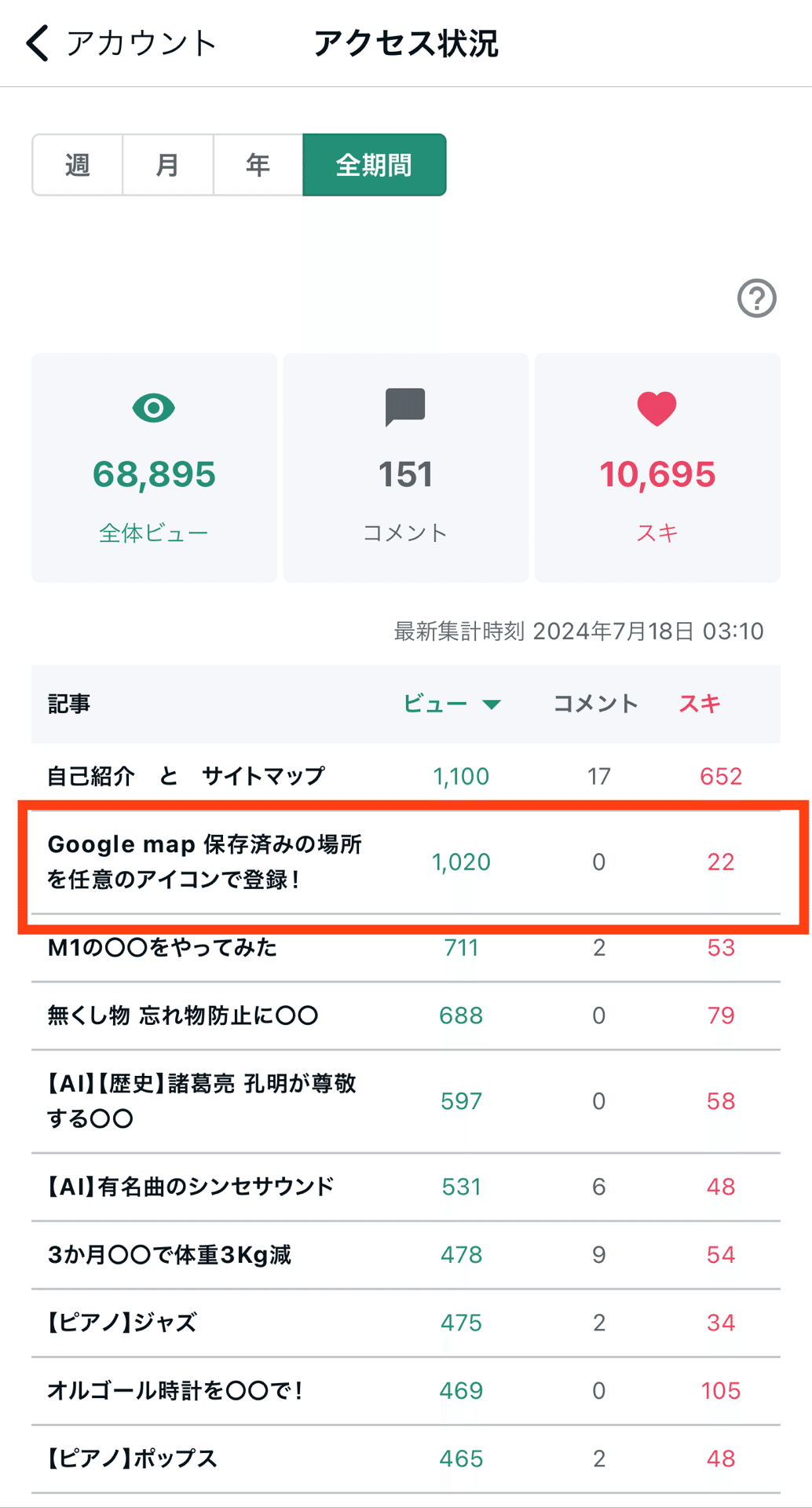Select the 月 period filter
This screenshot has height=1508, width=812.
pyautogui.click(x=167, y=164)
